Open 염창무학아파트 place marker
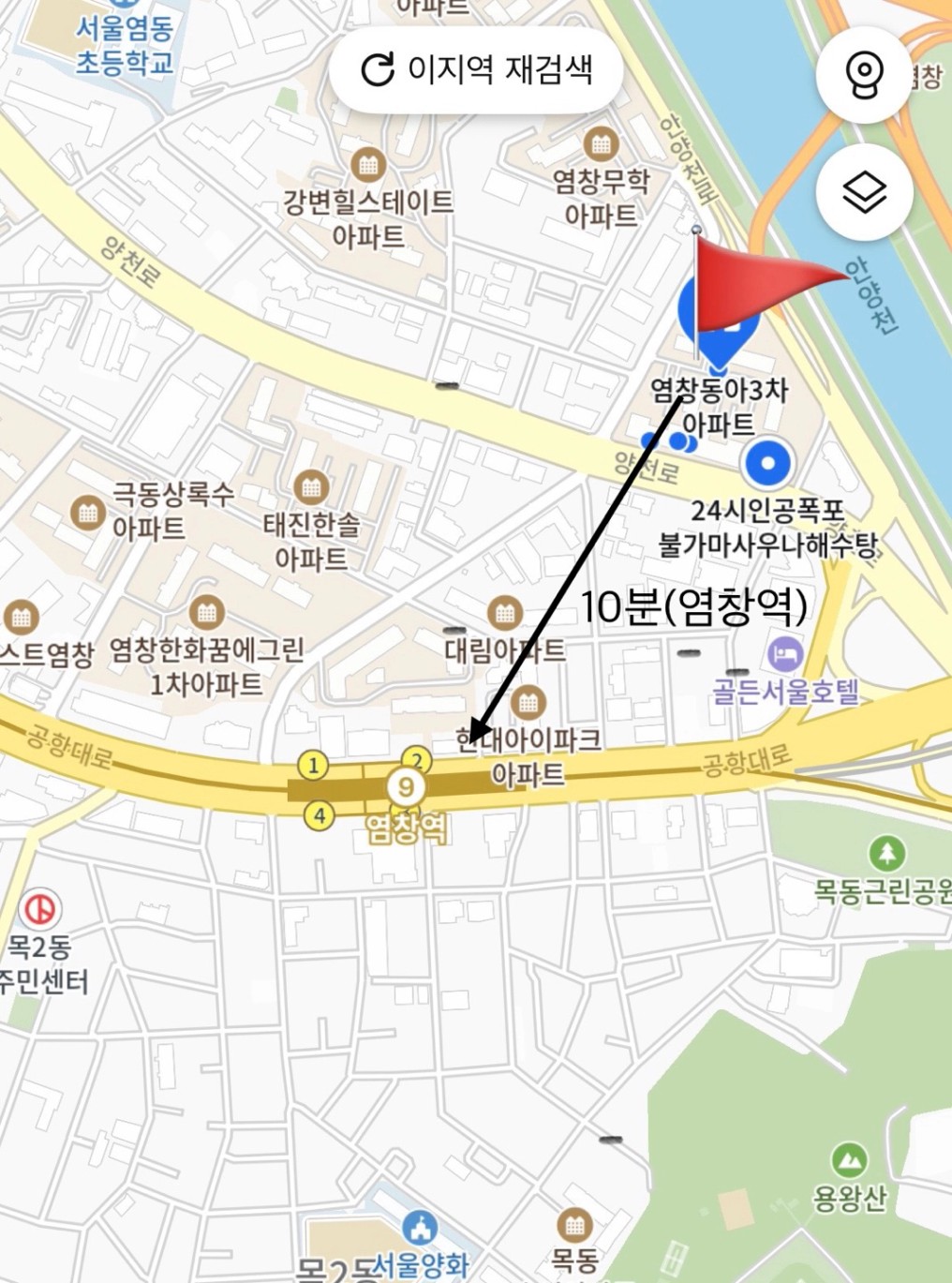Image resolution: width=952 pixels, height=1283 pixels. (x=601, y=145)
